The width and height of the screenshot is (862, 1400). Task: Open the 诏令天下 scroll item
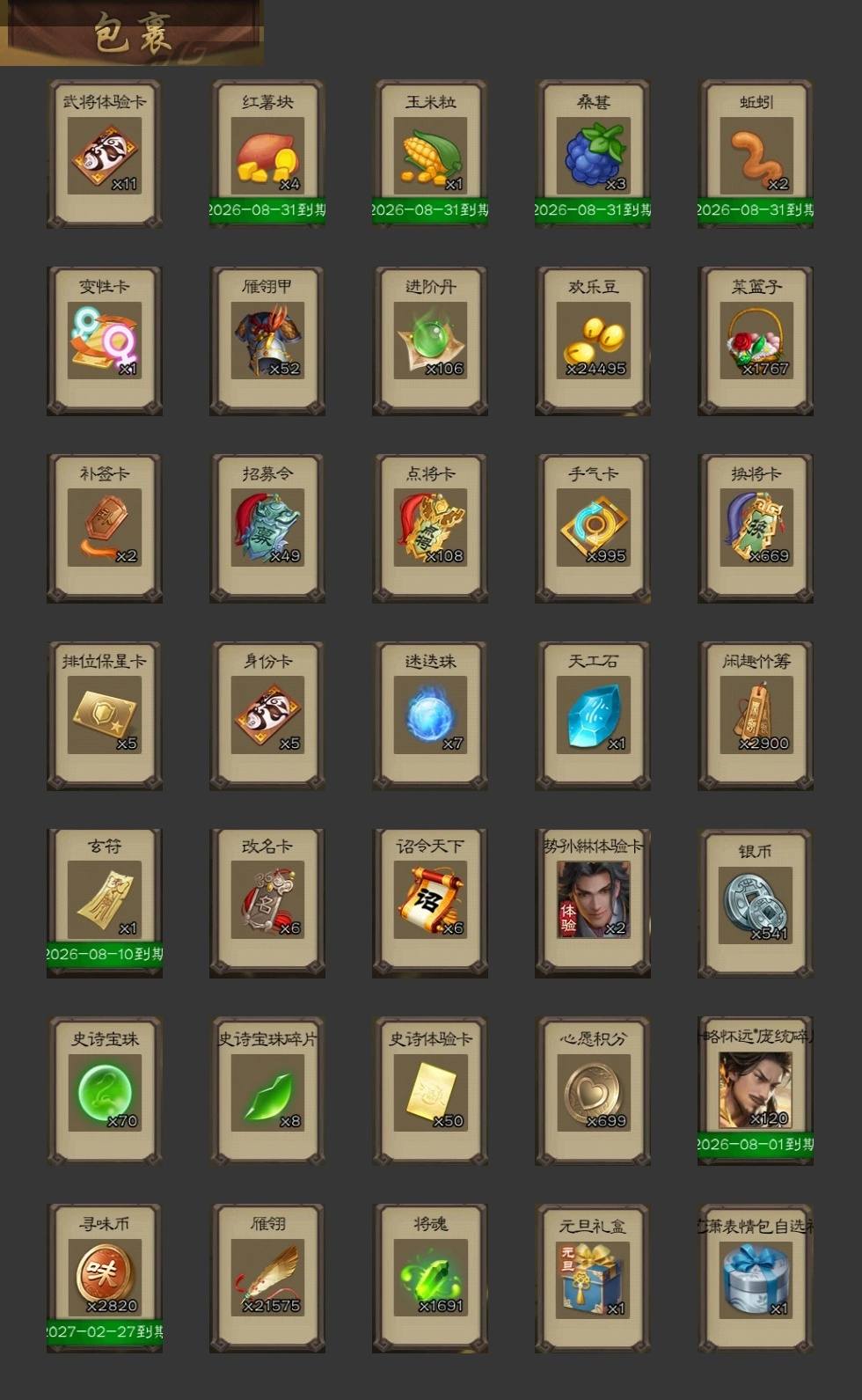(x=430, y=903)
